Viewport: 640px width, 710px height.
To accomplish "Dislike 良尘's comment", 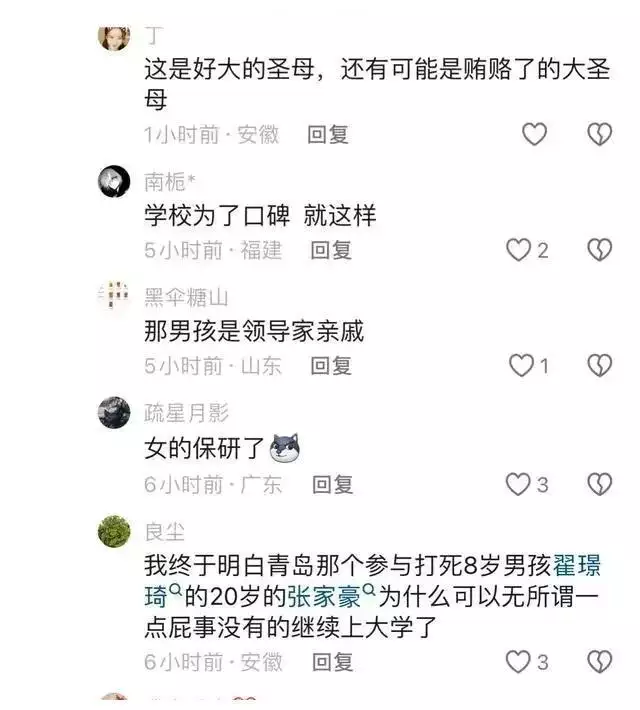I will 599,662.
